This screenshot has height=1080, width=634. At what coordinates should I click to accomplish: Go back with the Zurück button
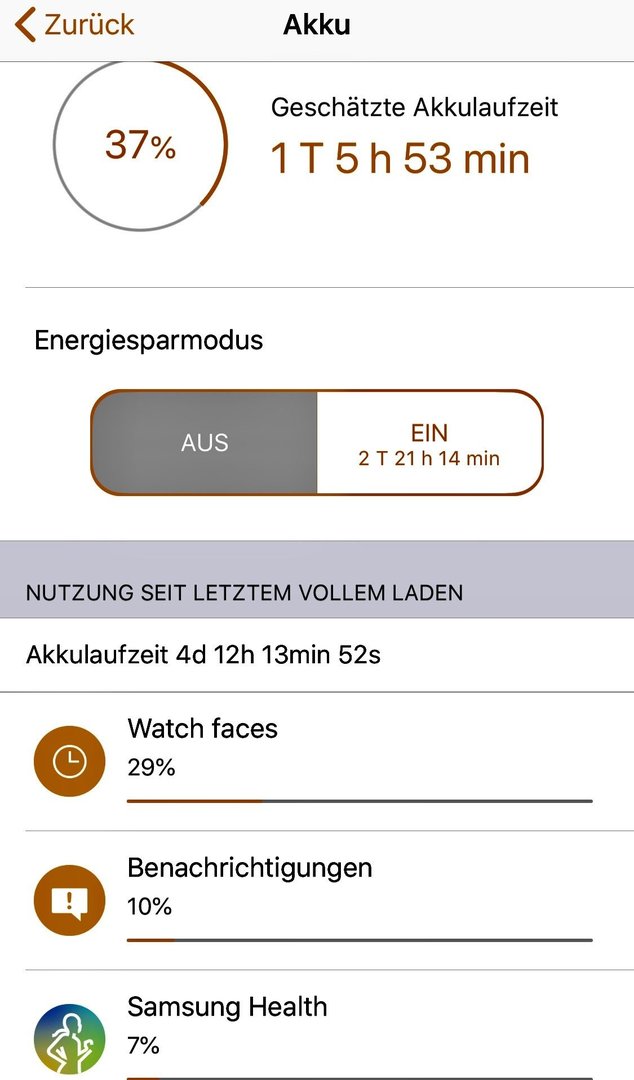coord(74,25)
